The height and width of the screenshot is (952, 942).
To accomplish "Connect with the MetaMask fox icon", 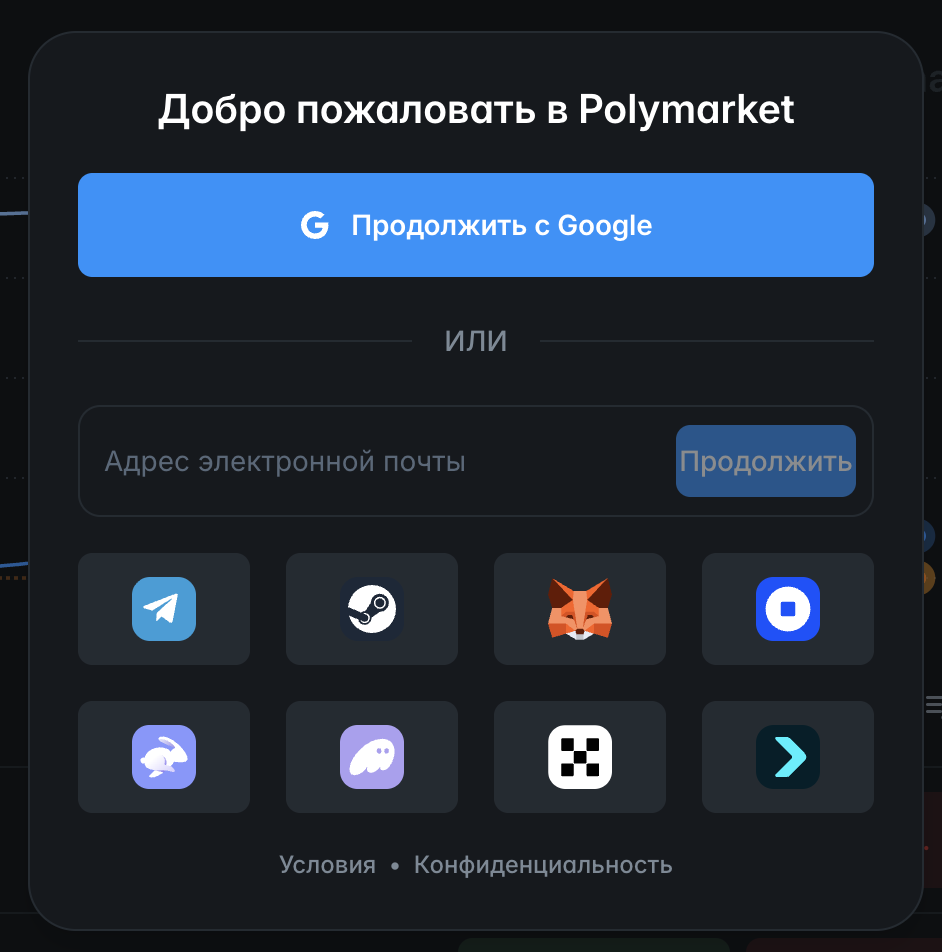I will point(579,609).
